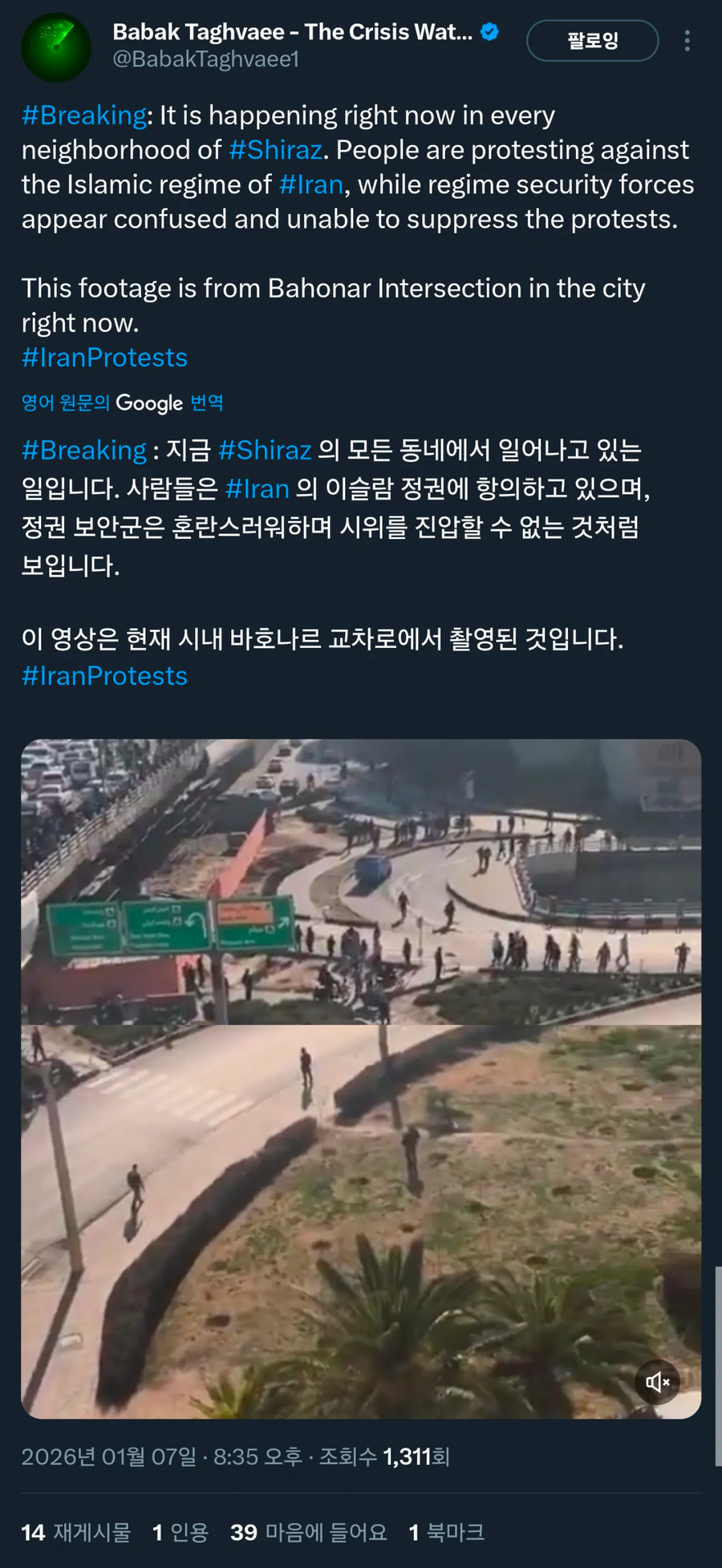Click the #Iran hashtag in the tweet

click(310, 184)
